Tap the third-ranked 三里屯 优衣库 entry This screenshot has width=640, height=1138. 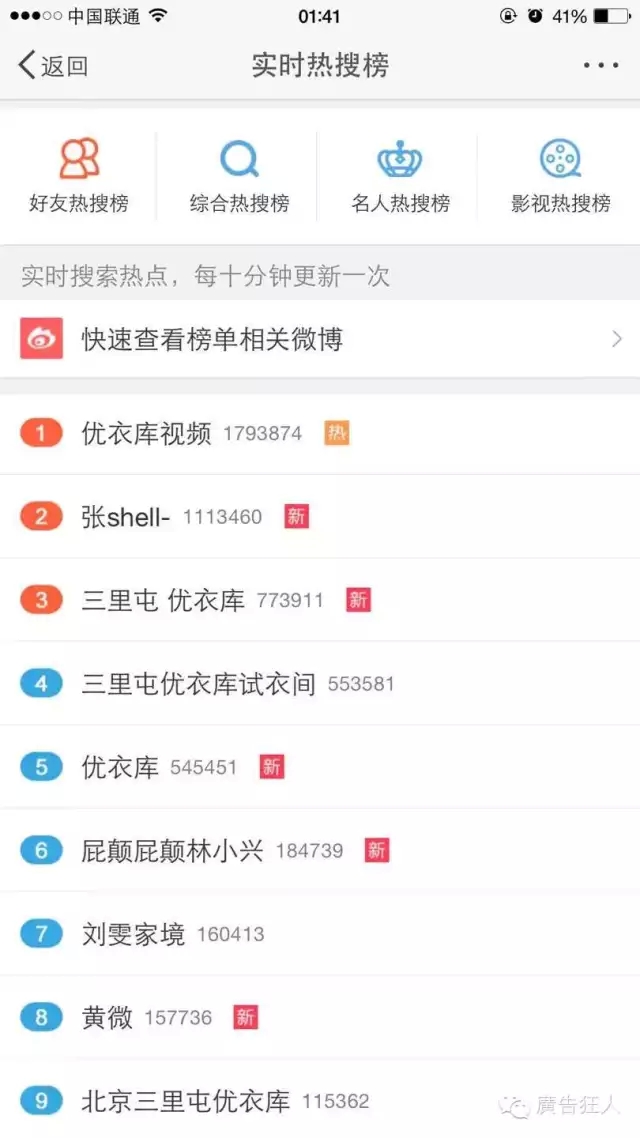click(320, 600)
